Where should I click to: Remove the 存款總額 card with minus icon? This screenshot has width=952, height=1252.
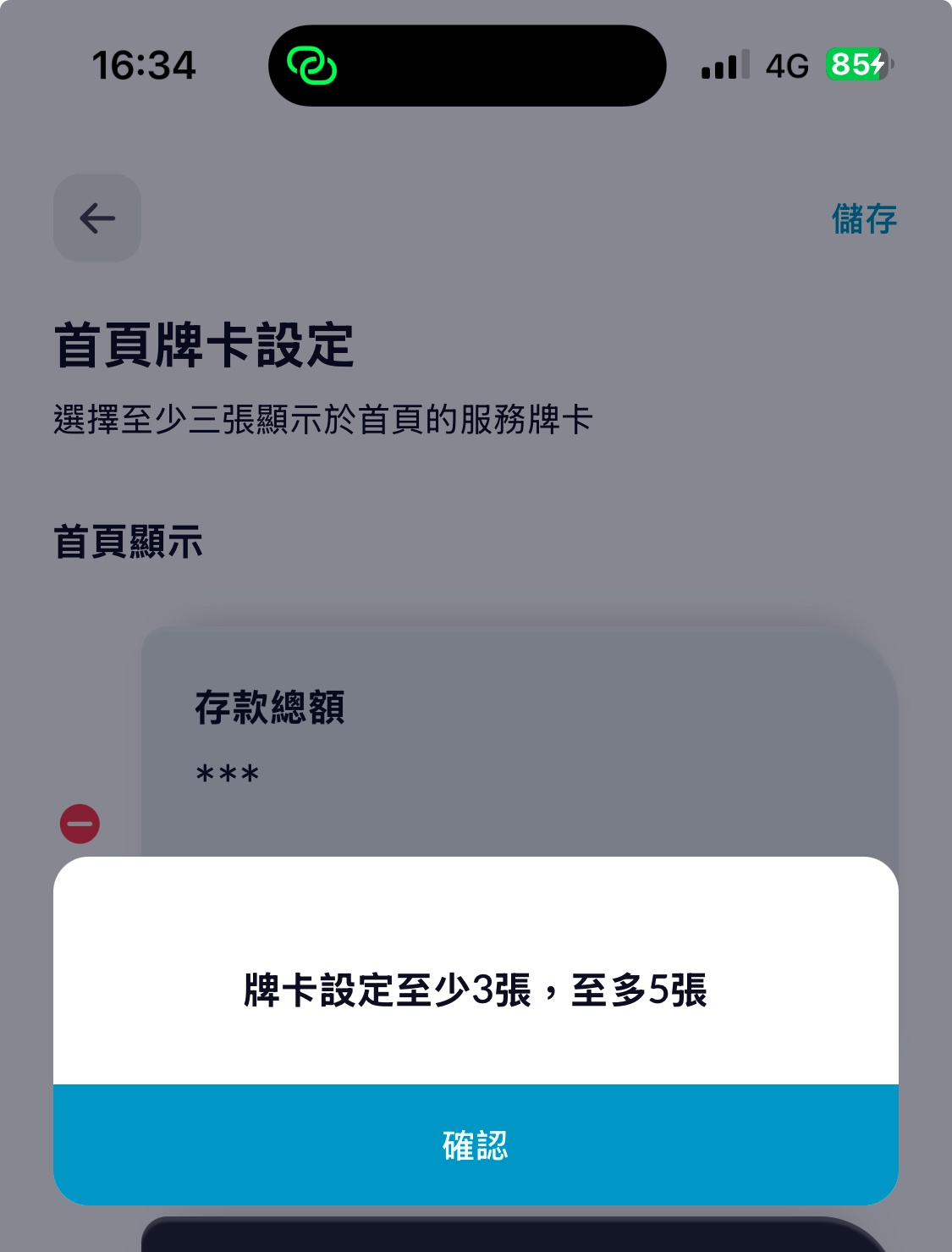click(x=80, y=824)
